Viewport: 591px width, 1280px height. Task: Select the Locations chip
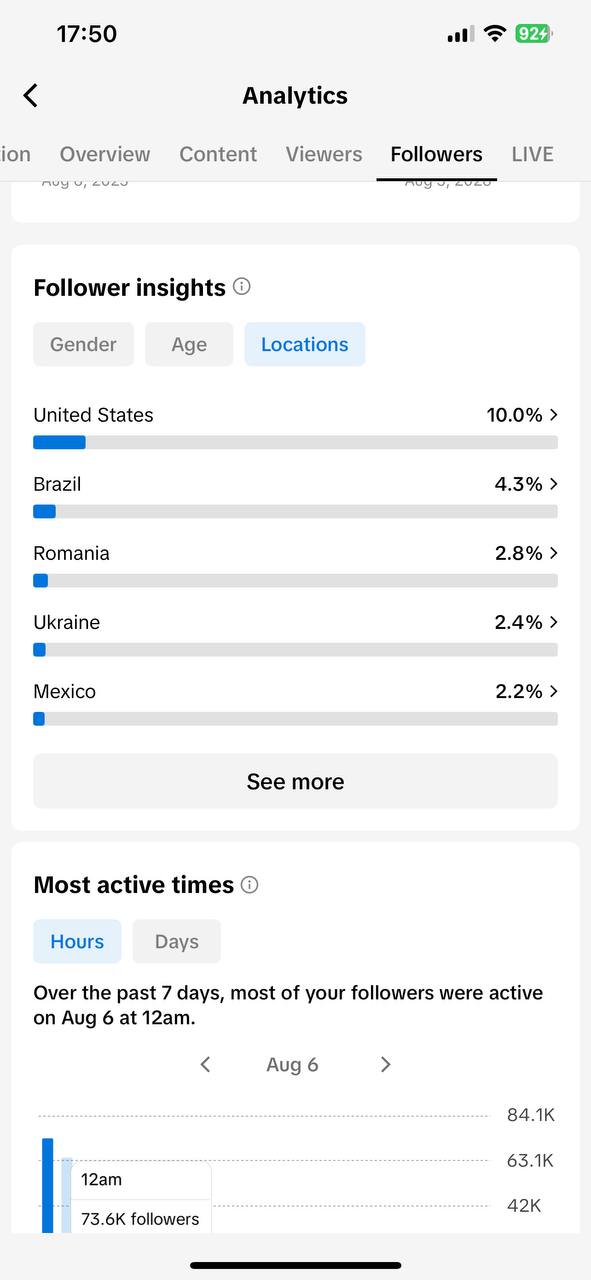point(305,344)
